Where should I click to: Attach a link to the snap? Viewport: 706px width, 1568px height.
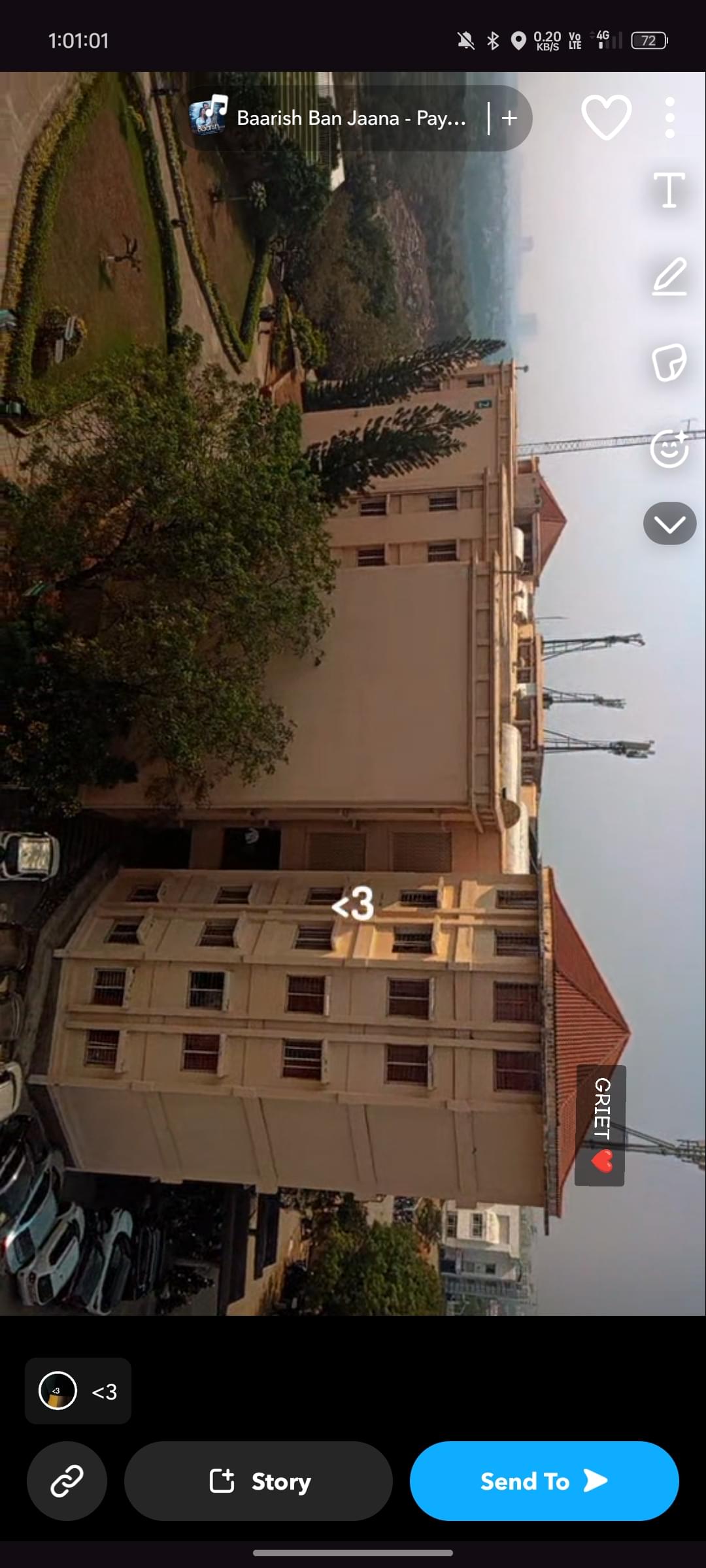click(x=67, y=1481)
